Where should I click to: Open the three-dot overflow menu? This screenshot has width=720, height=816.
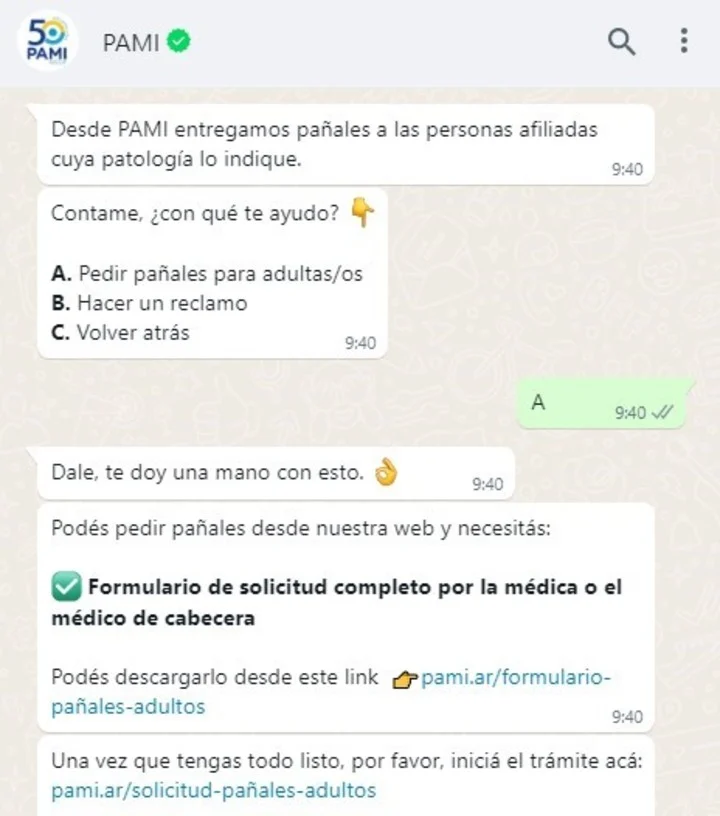point(684,41)
